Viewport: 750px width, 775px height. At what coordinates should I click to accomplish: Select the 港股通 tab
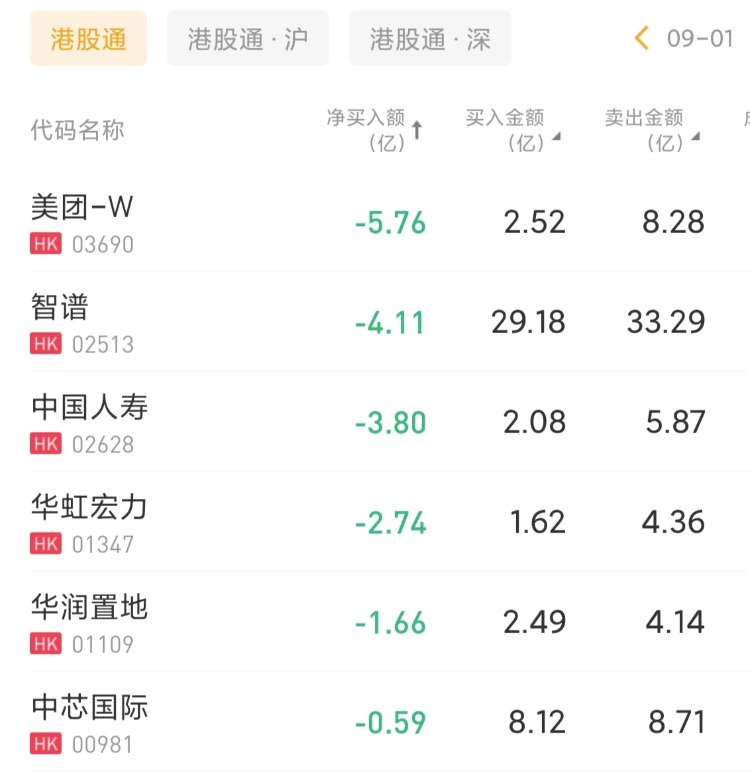88,39
